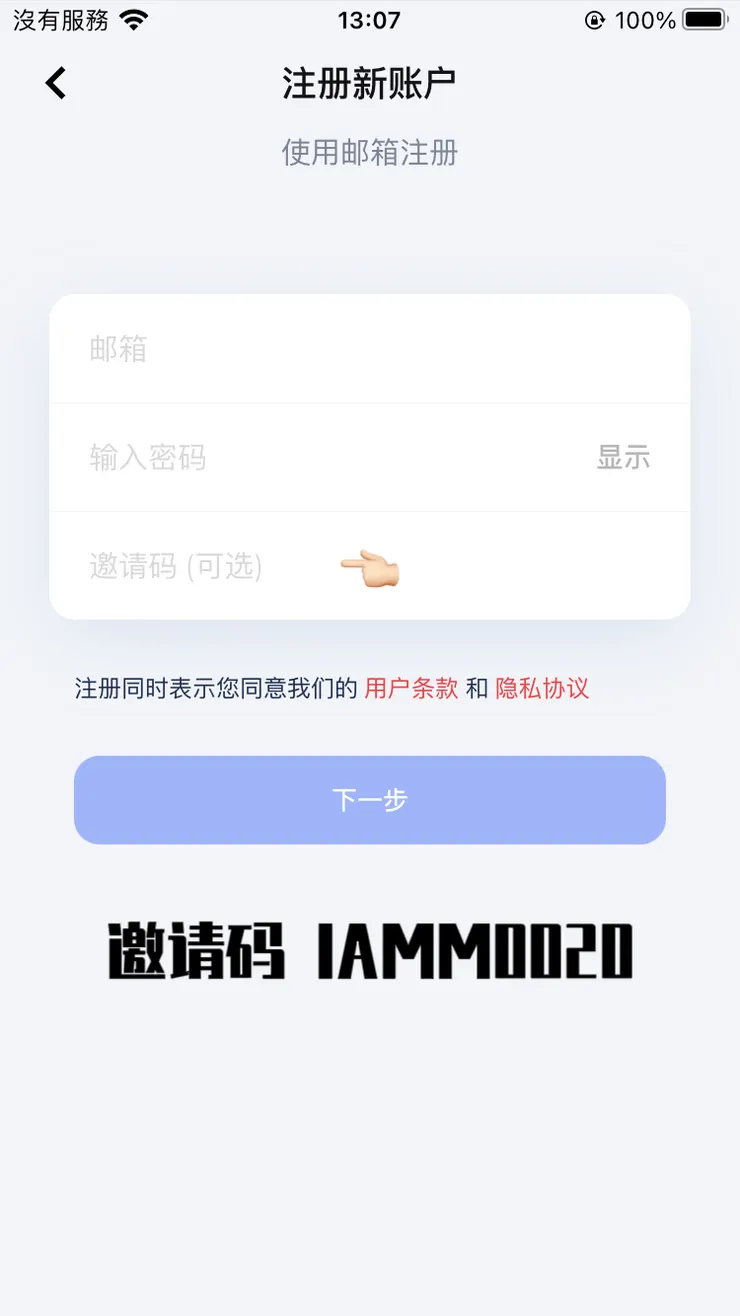Viewport: 740px width, 1316px height.
Task: Toggle 显示 to reveal the password
Action: [x=624, y=457]
